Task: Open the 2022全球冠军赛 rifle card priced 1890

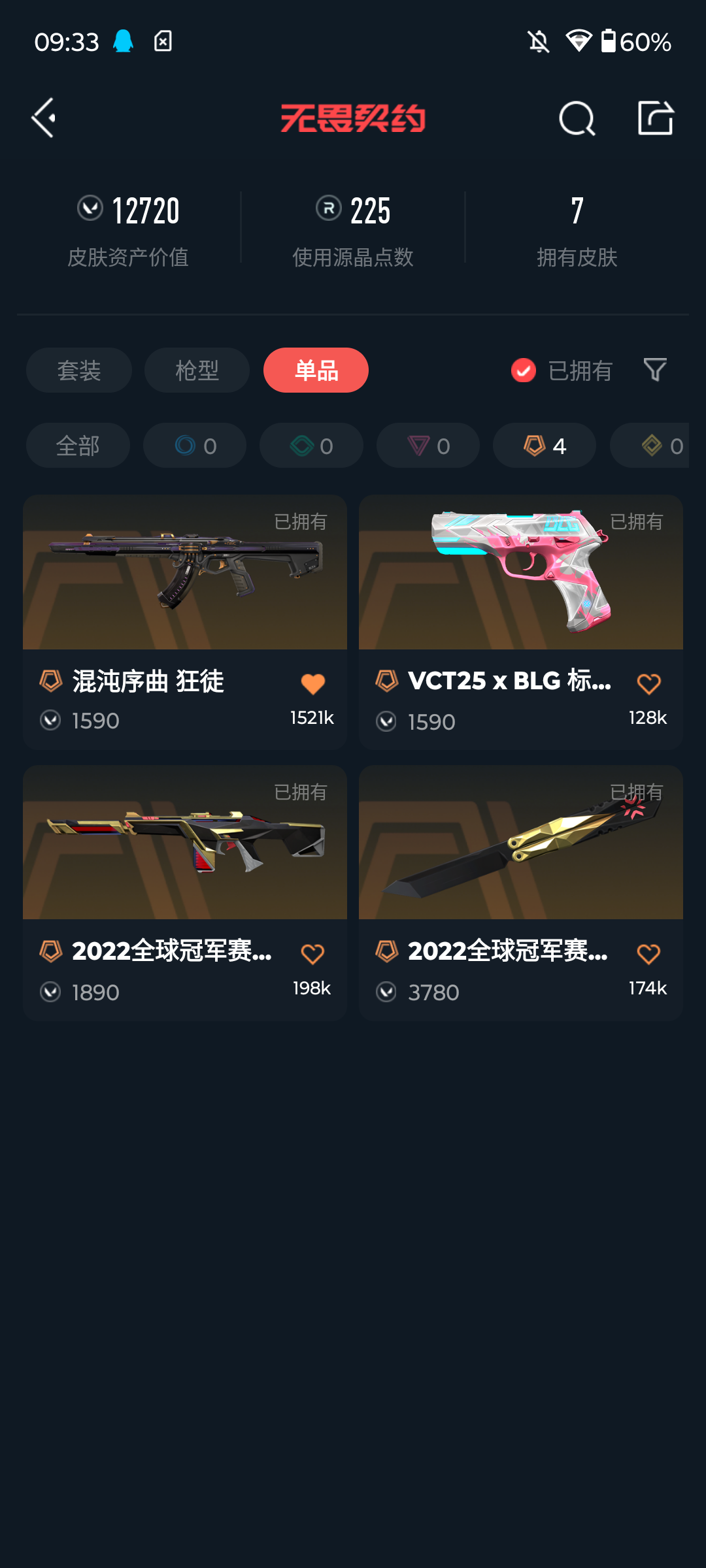Action: (x=185, y=893)
